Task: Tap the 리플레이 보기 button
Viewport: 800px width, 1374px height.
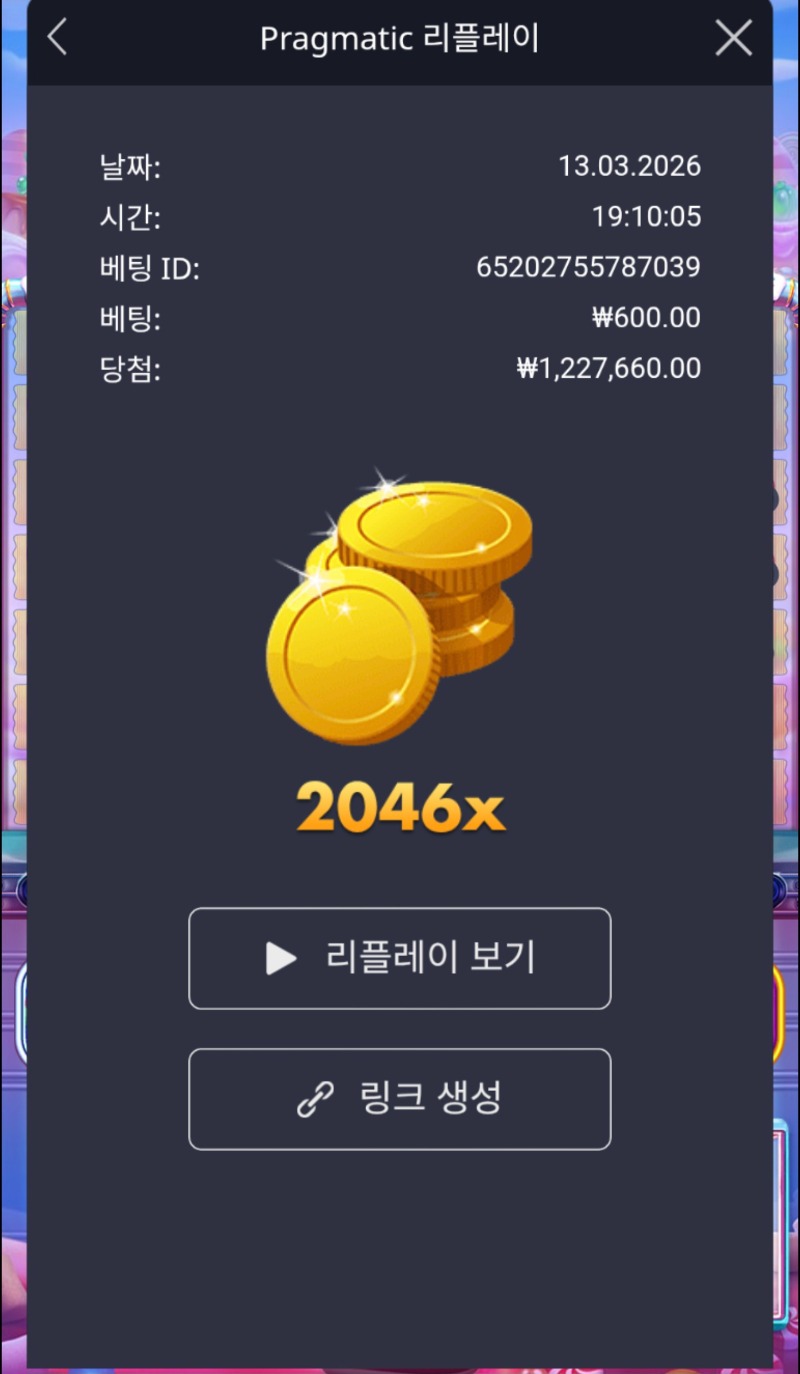Action: point(400,958)
